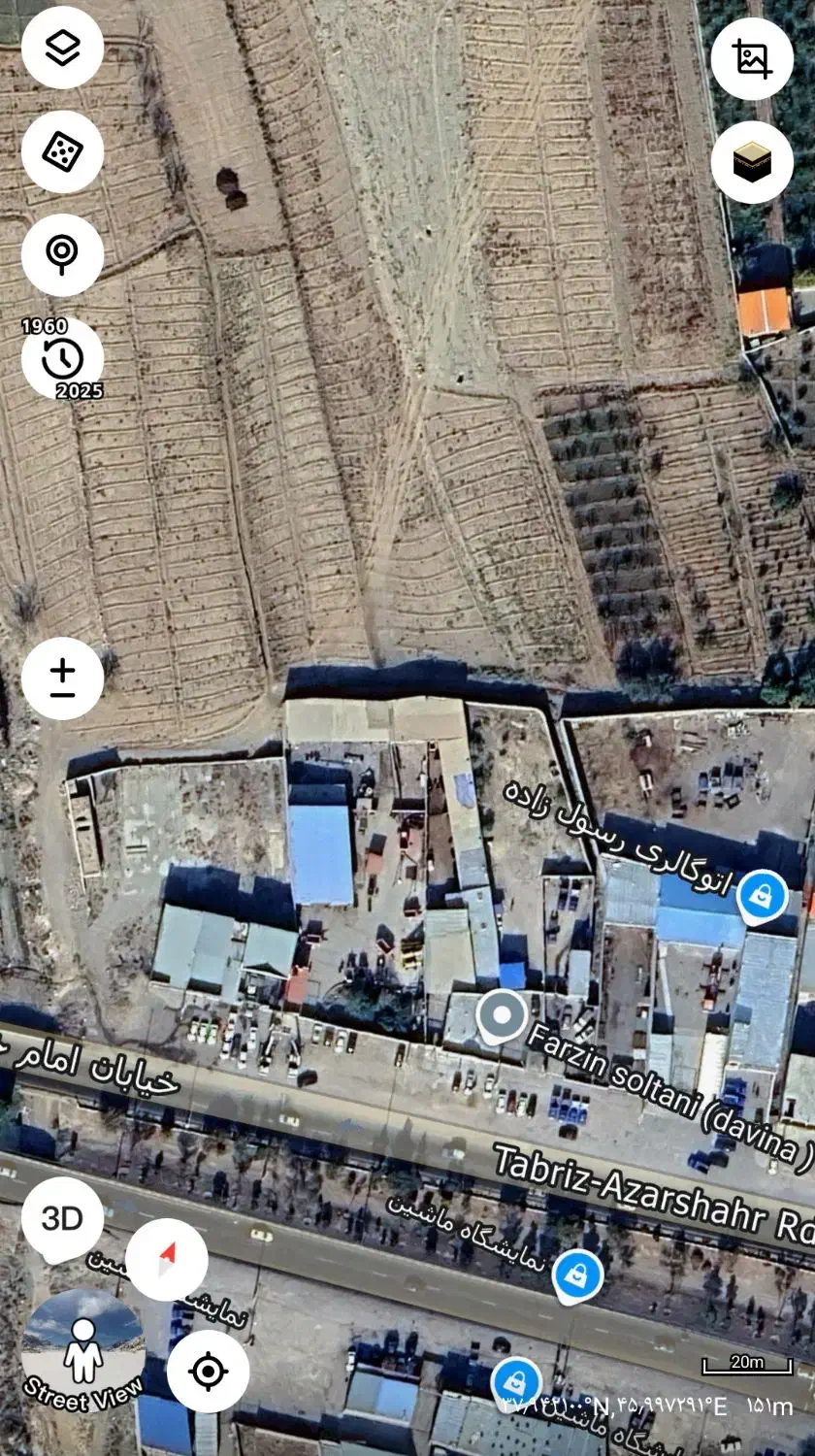The image size is (815, 1456).
Task: Open historical imagery 1960-2025
Action: pos(62,359)
